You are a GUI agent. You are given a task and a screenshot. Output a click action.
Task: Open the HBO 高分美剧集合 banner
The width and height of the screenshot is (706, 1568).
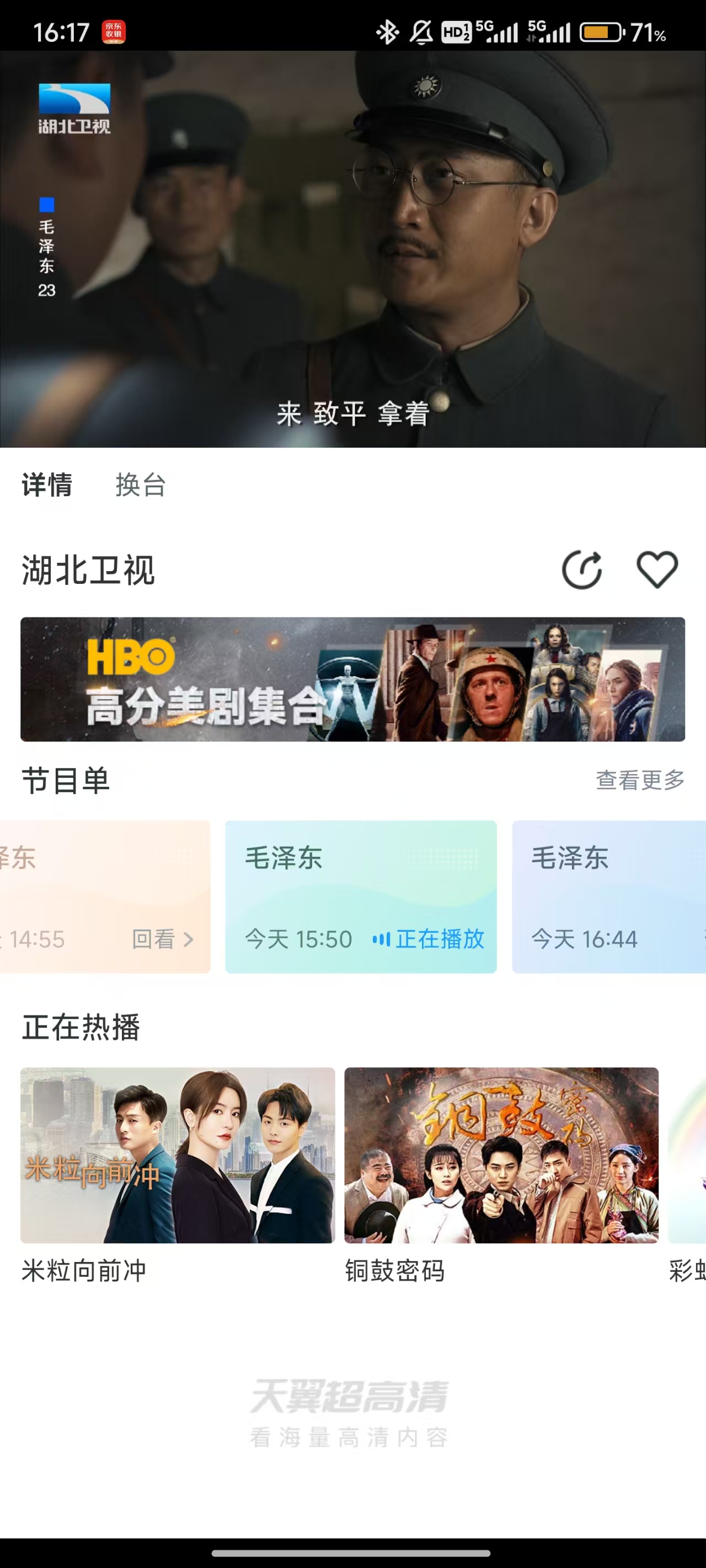tap(352, 679)
